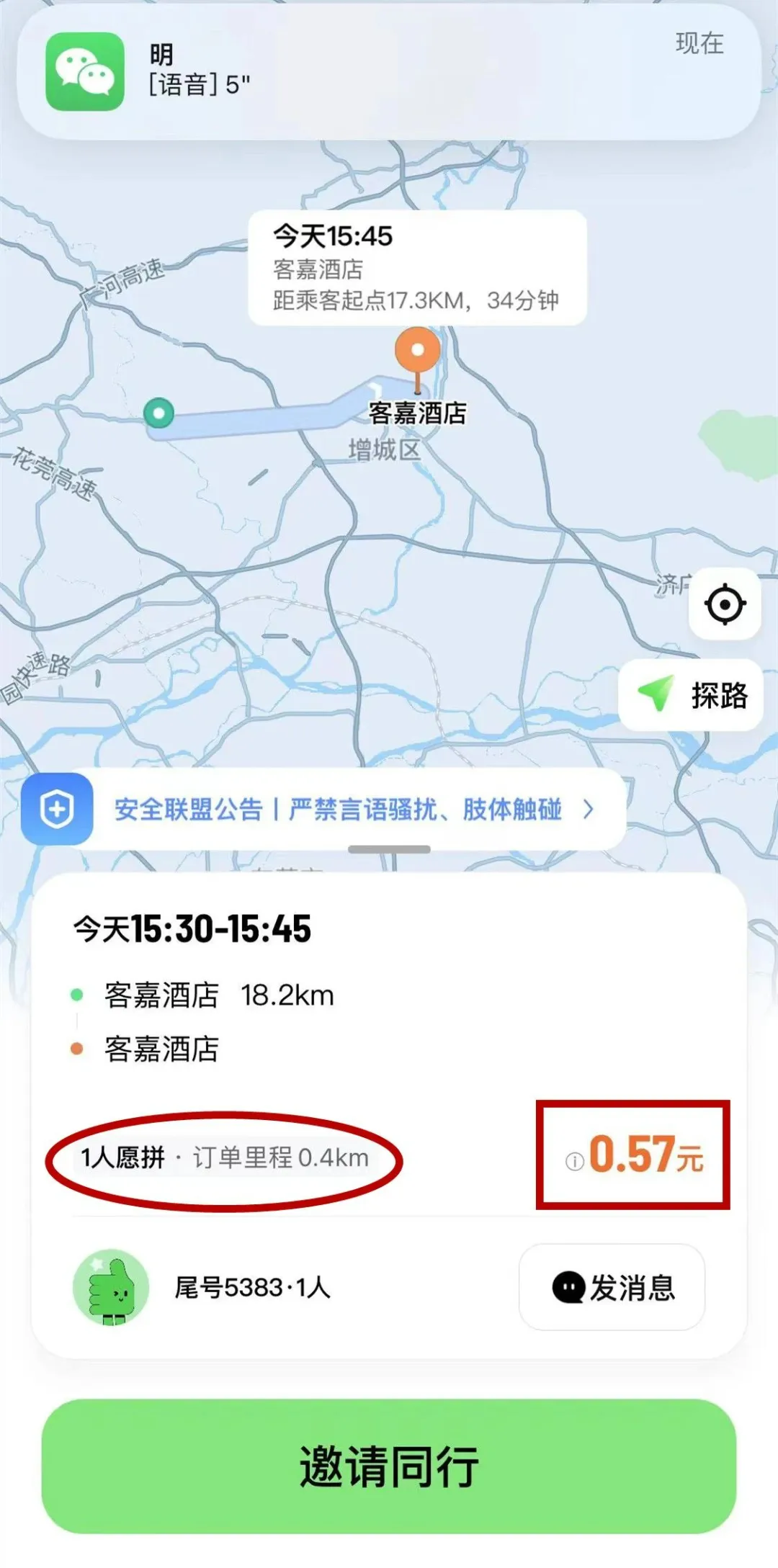Viewport: 778px width, 1568px height.
Task: Tap the info icon beside 0.57元
Action: (574, 1161)
